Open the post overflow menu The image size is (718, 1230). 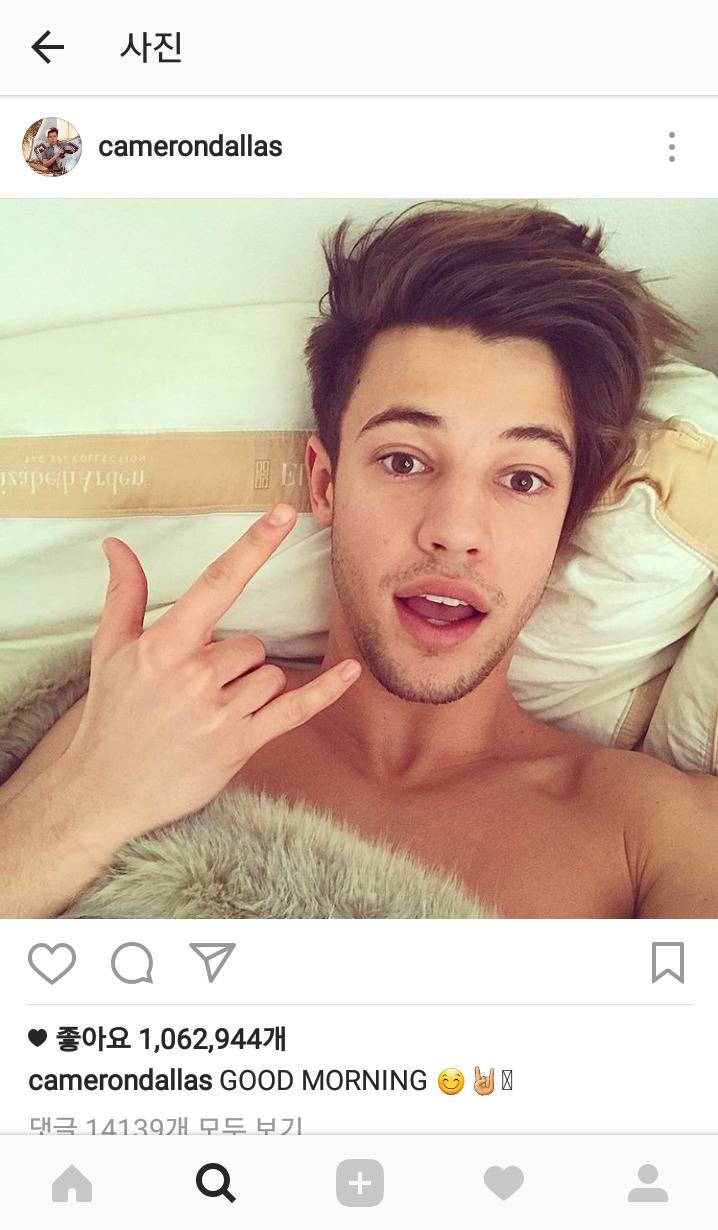[672, 147]
